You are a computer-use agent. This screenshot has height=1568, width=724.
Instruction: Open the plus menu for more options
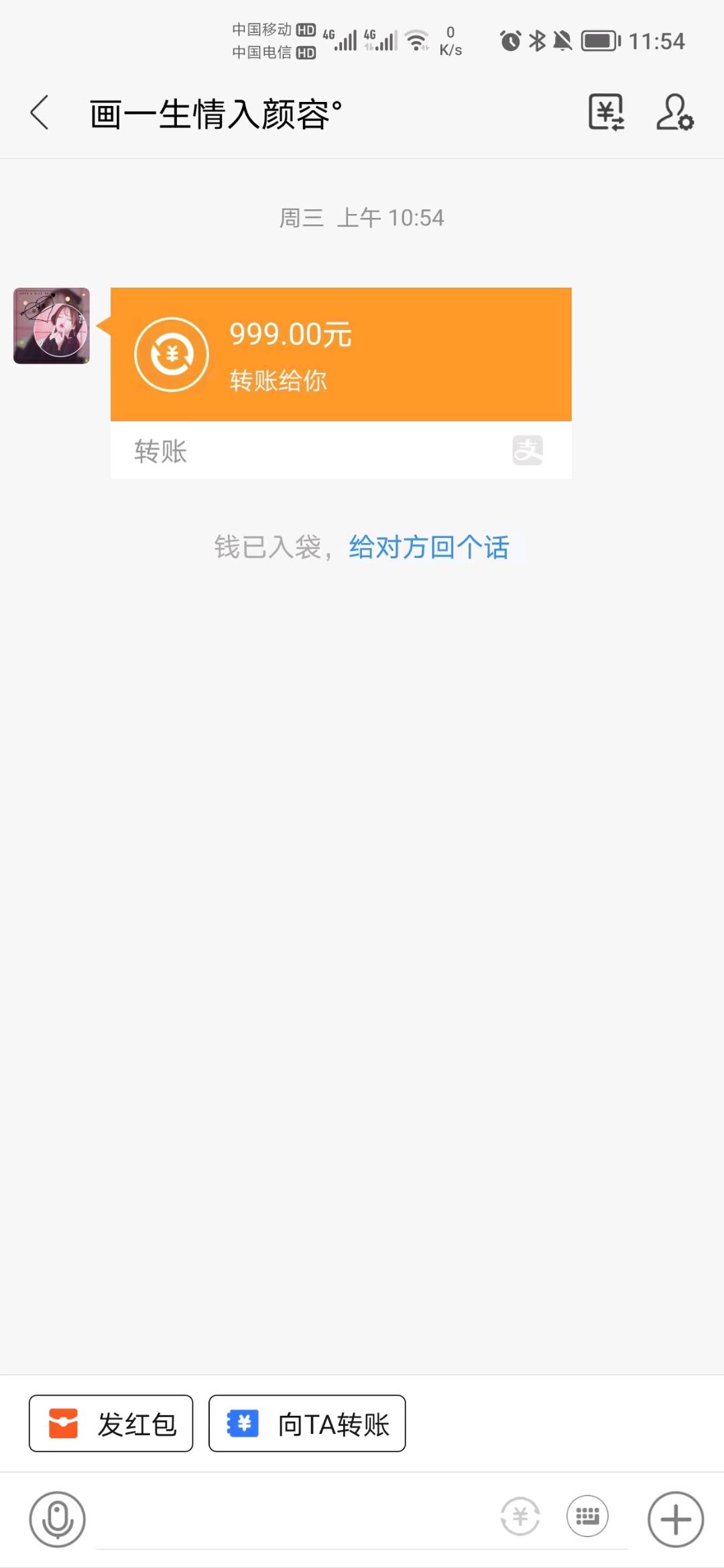pyautogui.click(x=675, y=1519)
